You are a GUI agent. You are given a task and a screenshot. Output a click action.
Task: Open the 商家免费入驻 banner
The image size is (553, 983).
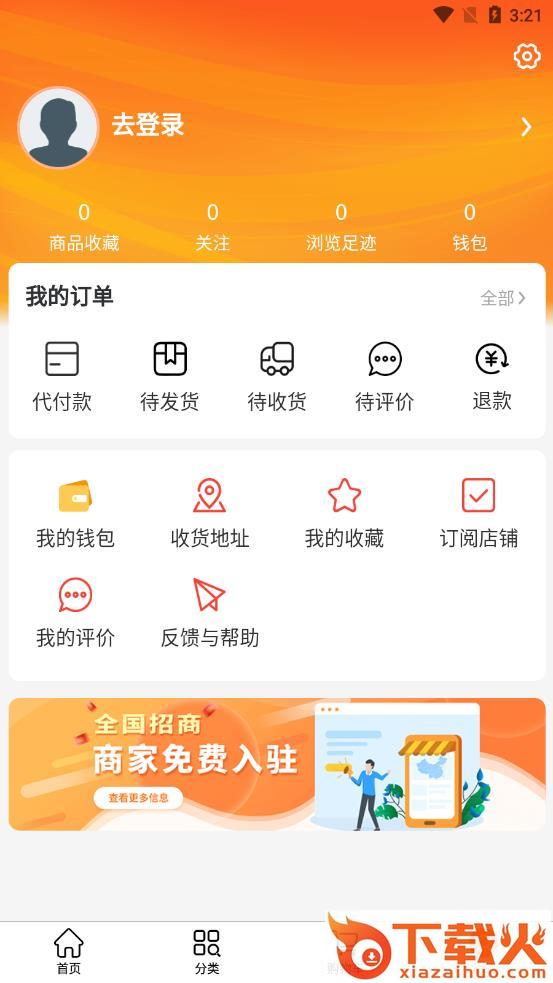pyautogui.click(x=277, y=764)
